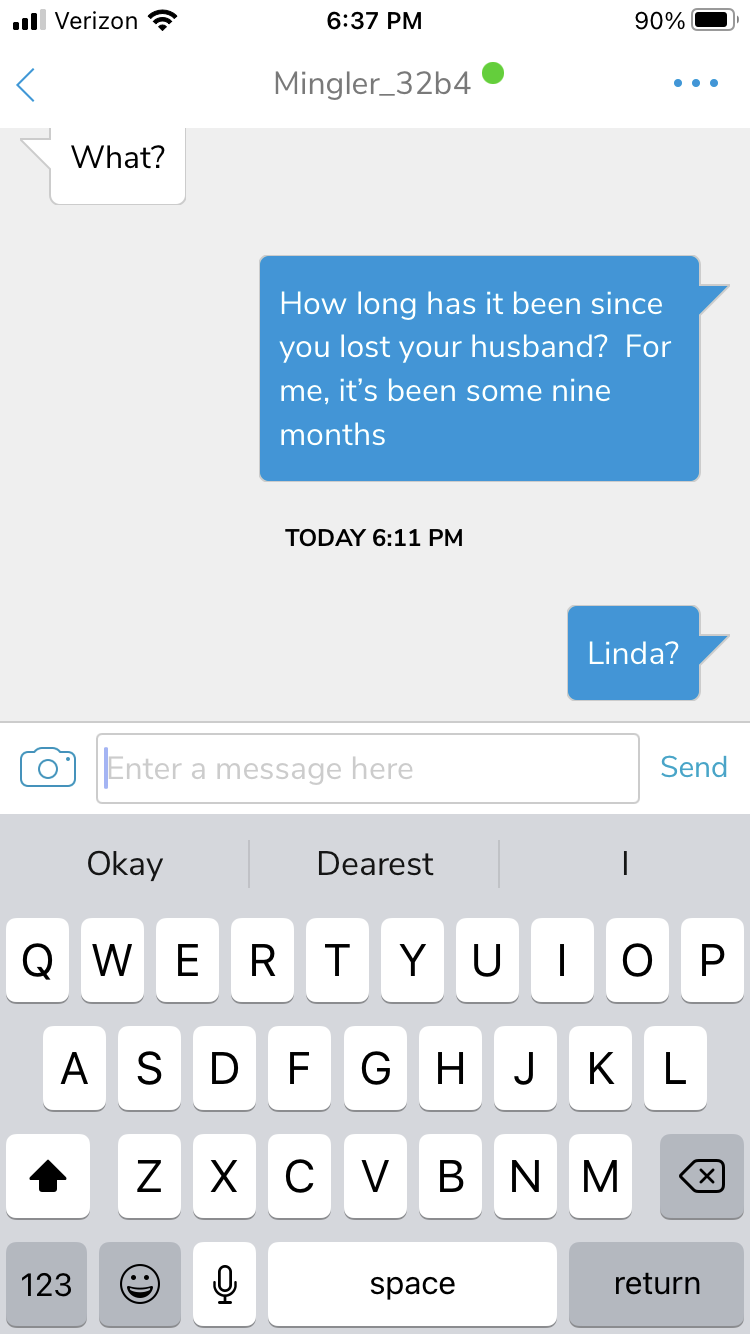The image size is (750, 1334).
Task: Insert the suggested word "Okay"
Action: click(x=125, y=864)
